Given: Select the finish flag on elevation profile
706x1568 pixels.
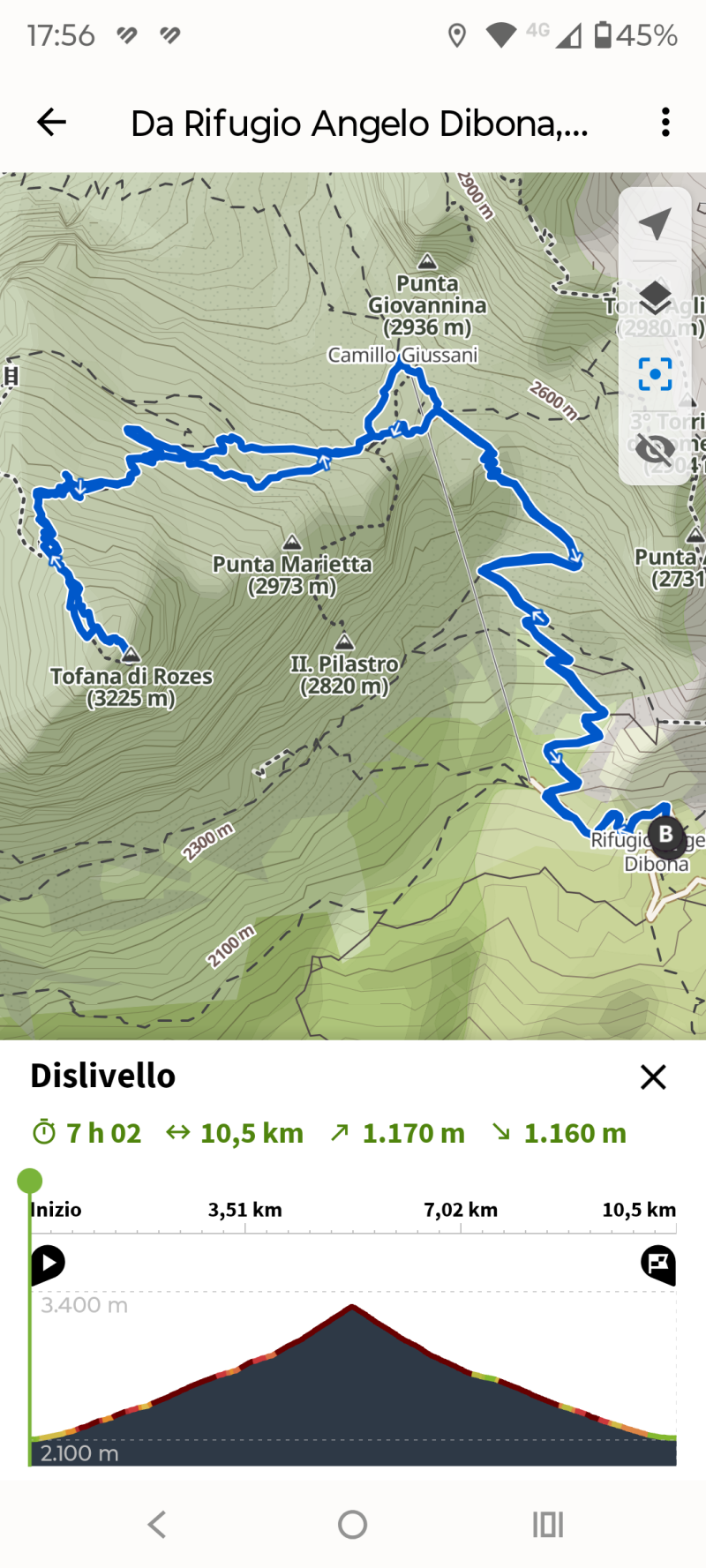Looking at the screenshot, I should click(x=658, y=1264).
